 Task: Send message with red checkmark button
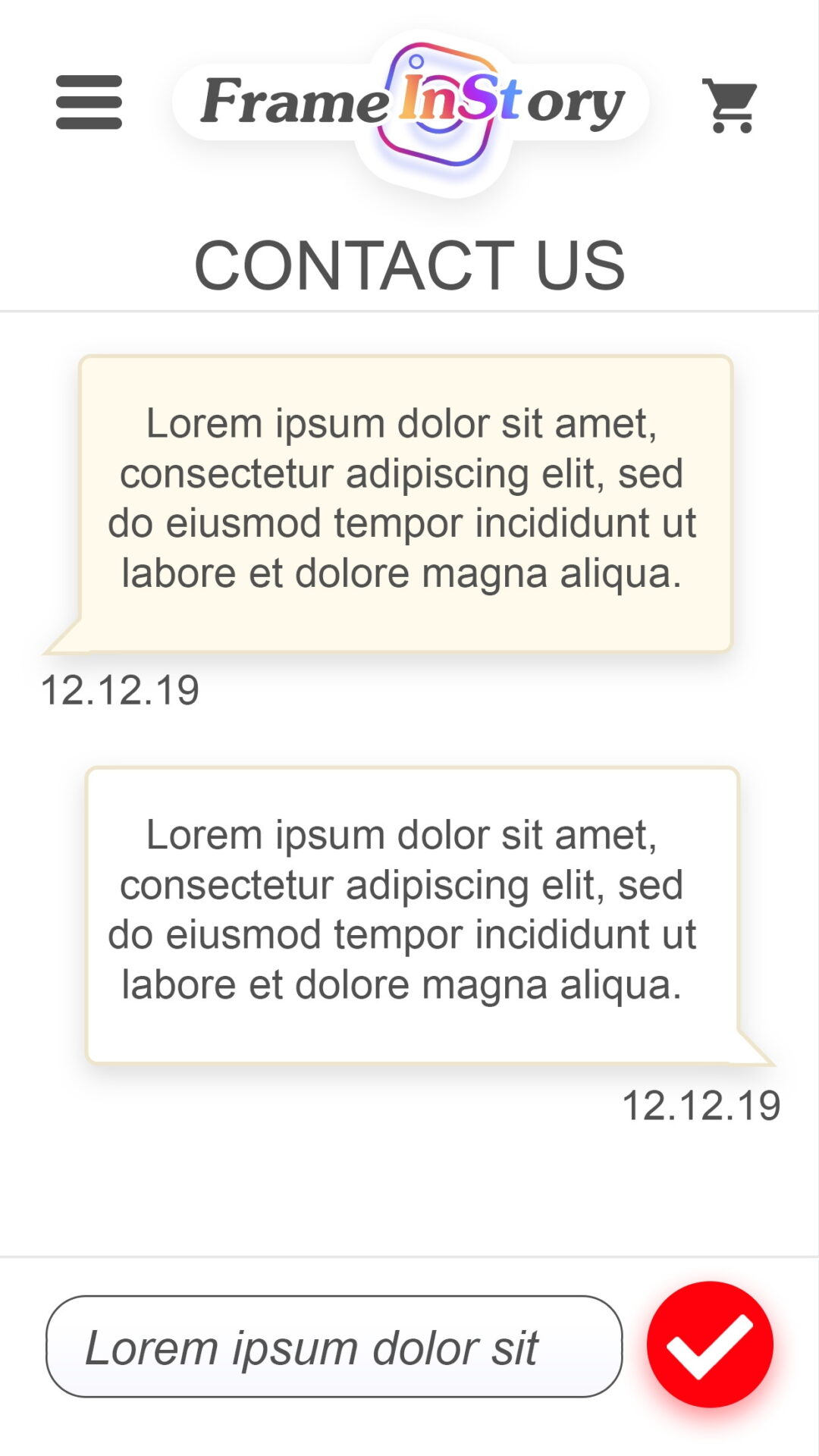710,1345
